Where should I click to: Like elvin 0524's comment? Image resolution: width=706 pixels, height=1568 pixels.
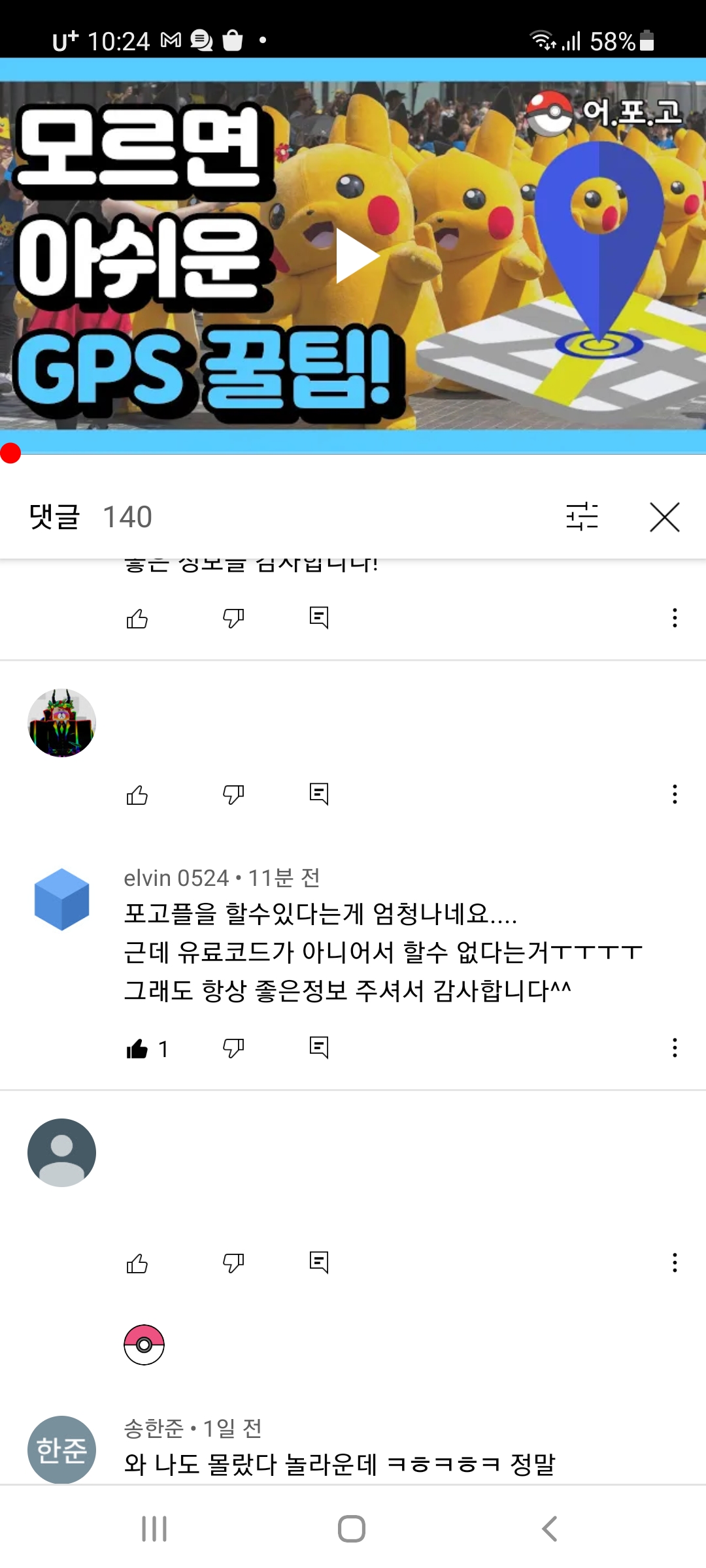point(137,1049)
